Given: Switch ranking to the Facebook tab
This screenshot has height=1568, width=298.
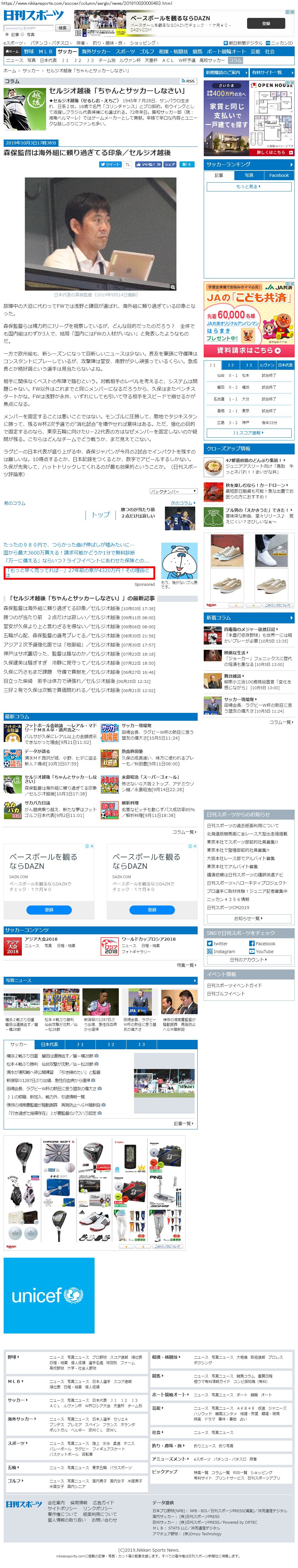Looking at the screenshot, I should tap(279, 175).
